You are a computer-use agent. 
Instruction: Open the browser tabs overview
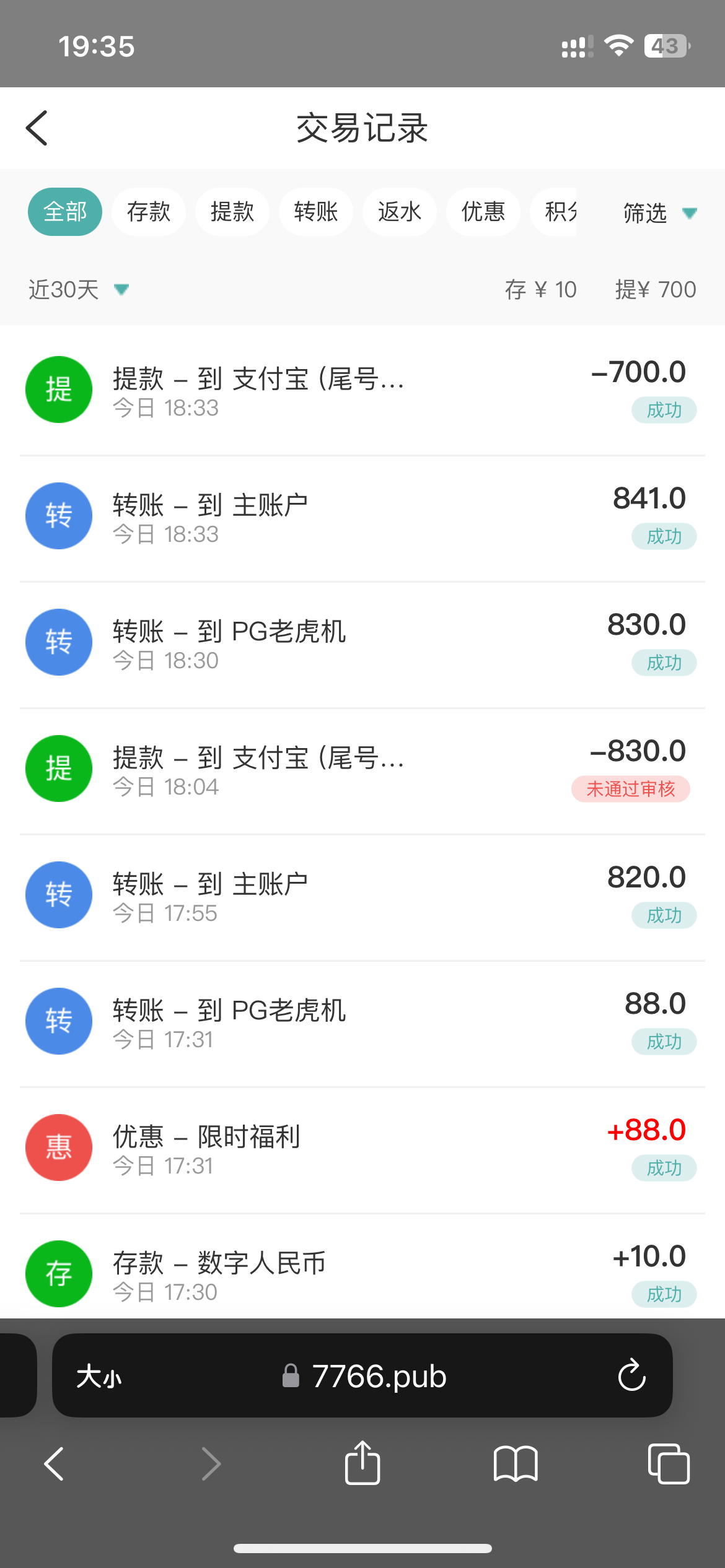coord(669,1464)
